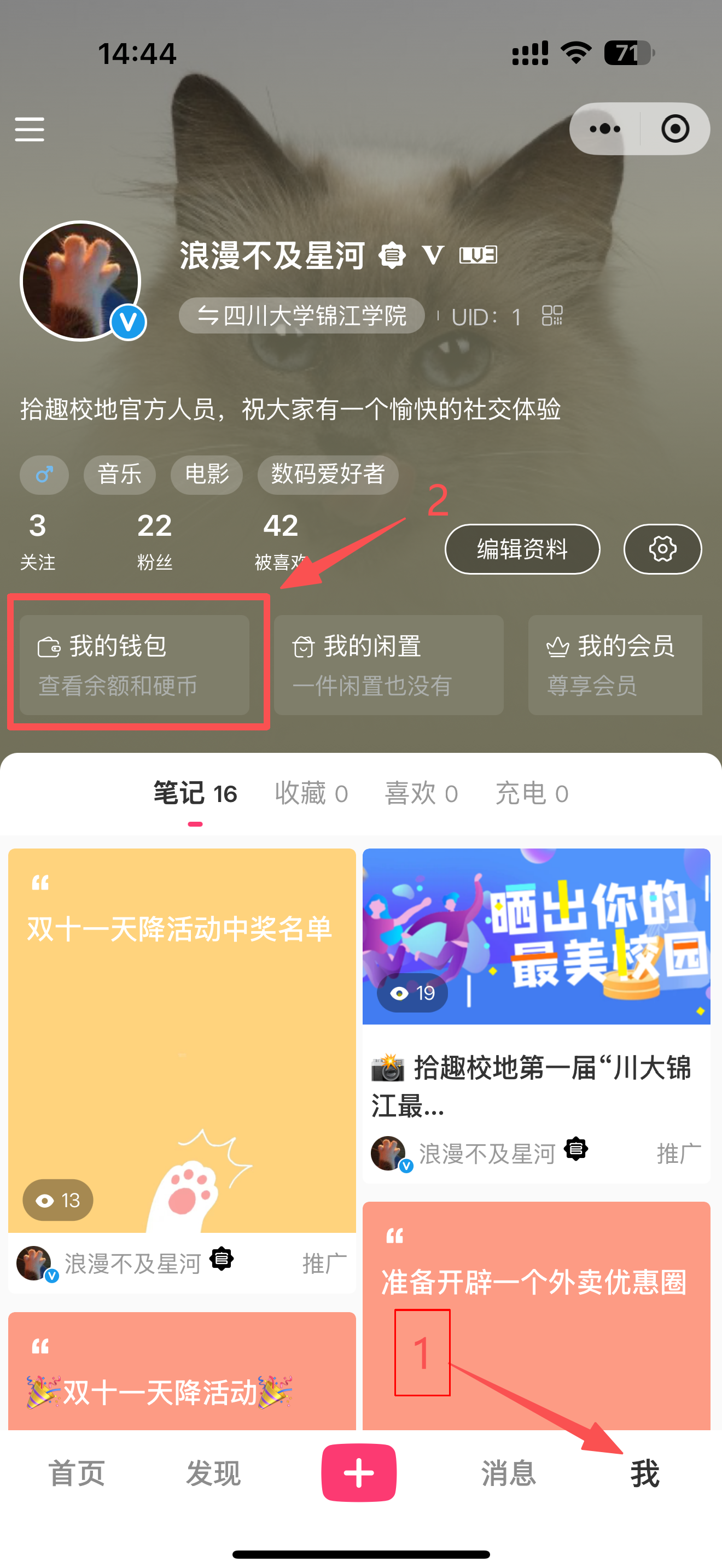Viewport: 722px width, 1568px height.
Task: Open the hamburger drawer menu
Action: point(29,129)
